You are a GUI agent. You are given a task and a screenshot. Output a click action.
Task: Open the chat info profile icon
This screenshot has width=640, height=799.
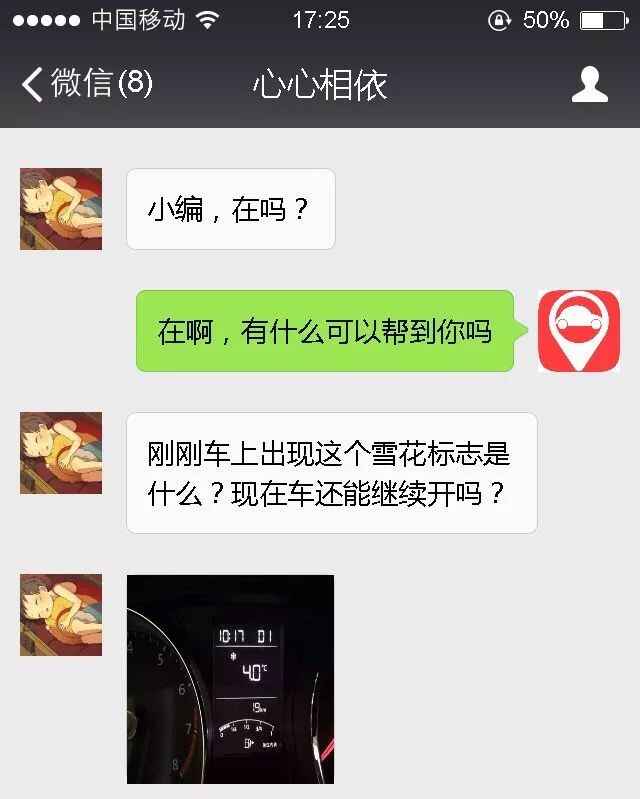point(589,84)
